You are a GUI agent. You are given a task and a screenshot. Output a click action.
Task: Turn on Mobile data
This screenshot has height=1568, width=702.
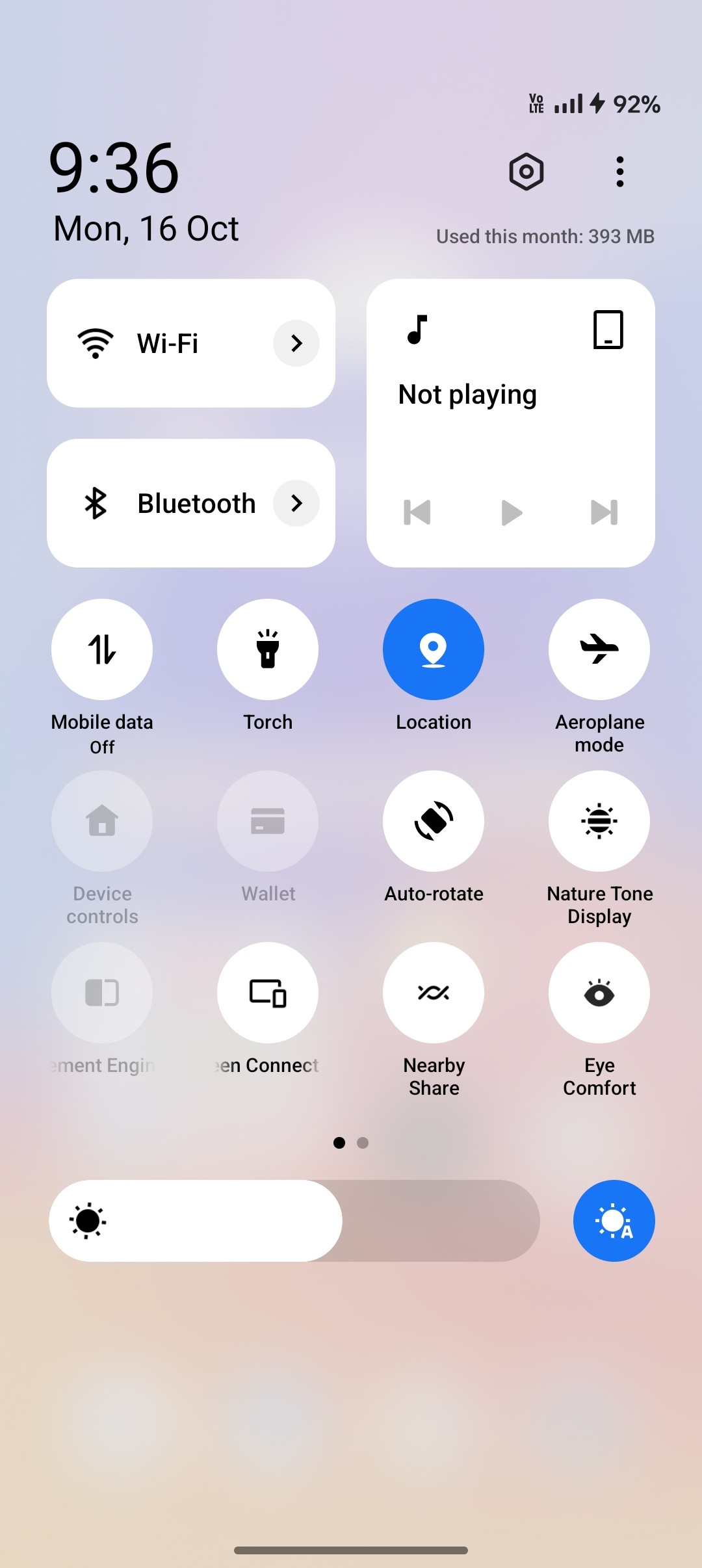click(x=102, y=649)
